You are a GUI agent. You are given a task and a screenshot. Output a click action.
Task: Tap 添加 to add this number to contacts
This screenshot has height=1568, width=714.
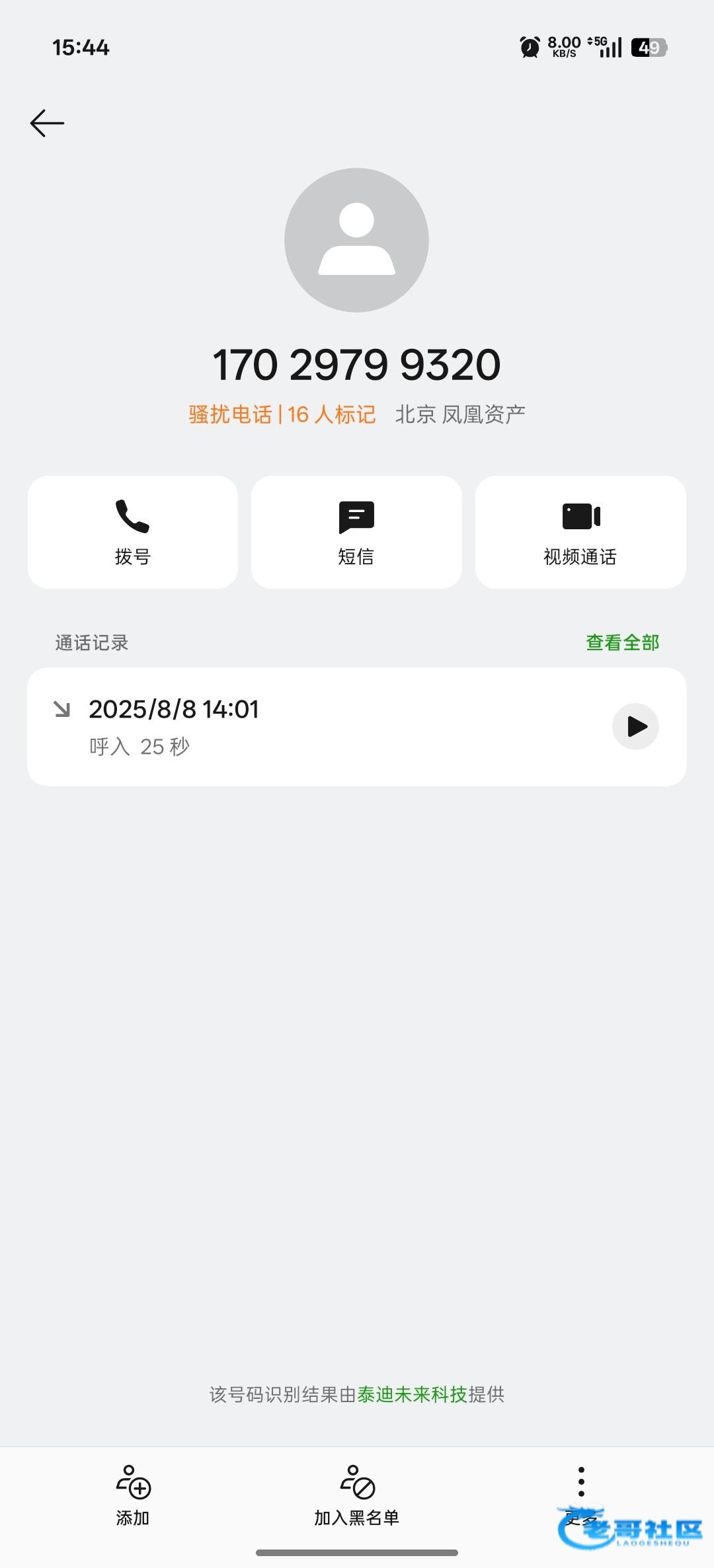[x=133, y=1497]
